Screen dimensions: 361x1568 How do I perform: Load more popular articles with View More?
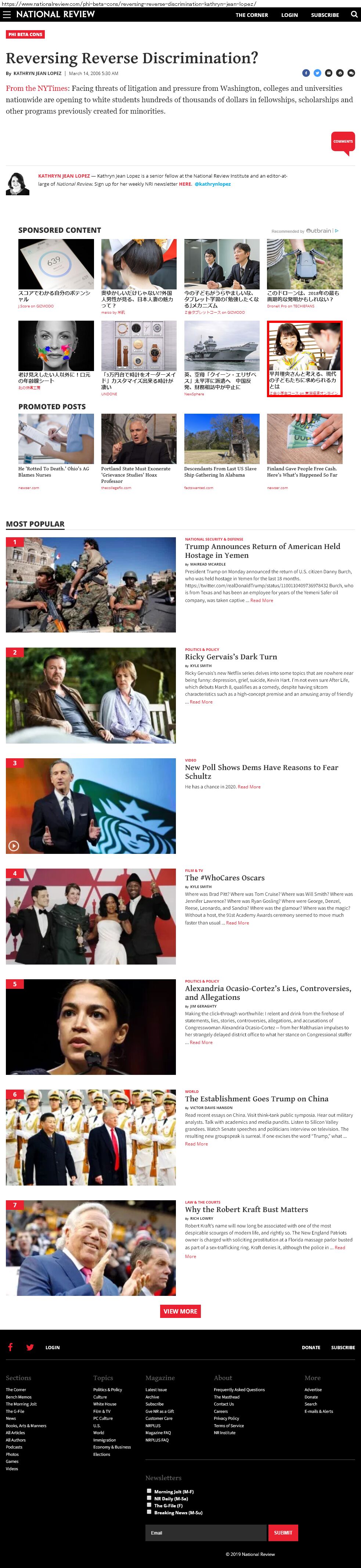[181, 1311]
